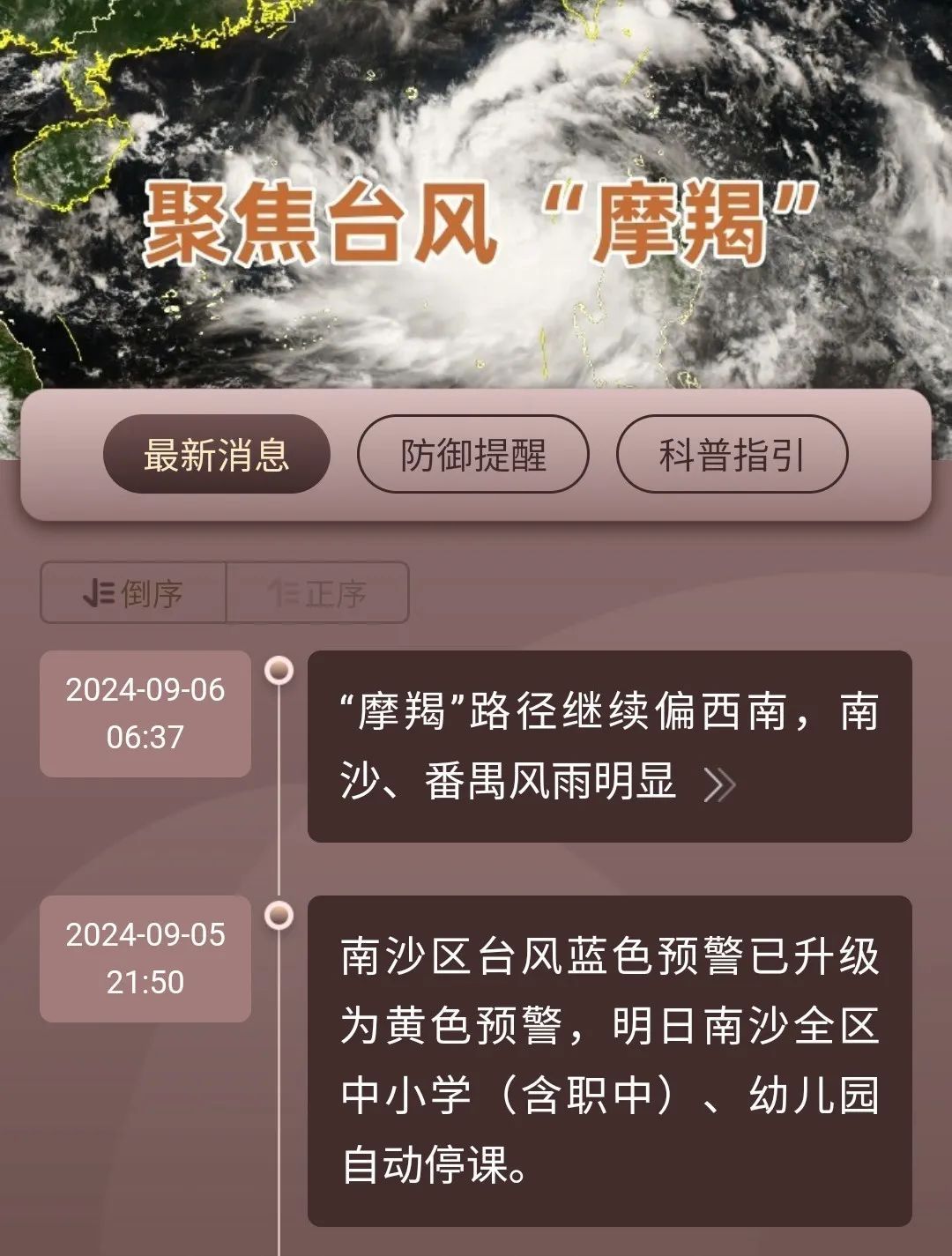Sort the news by 正序
This screenshot has height=1256, width=952.
click(x=317, y=592)
